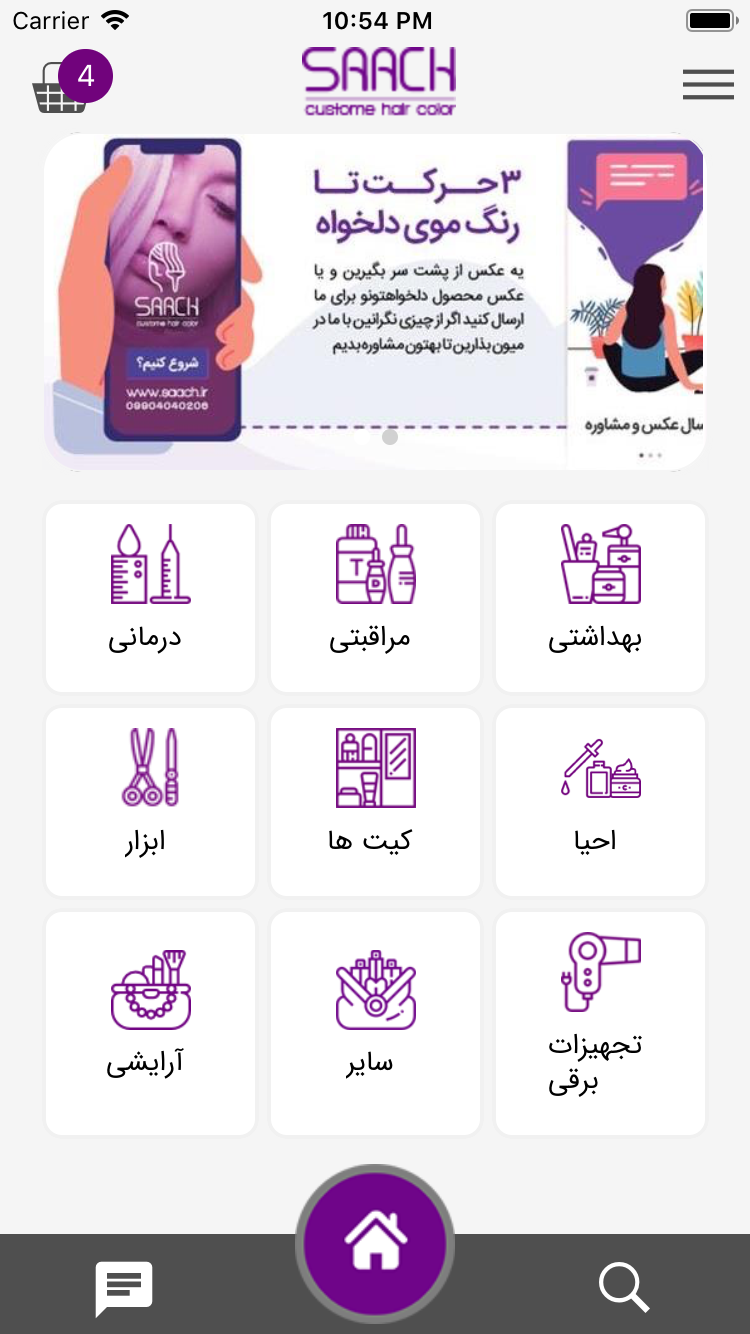The height and width of the screenshot is (1334, 750).
Task: Open the آرایشی cosmetics category
Action: click(x=150, y=1022)
